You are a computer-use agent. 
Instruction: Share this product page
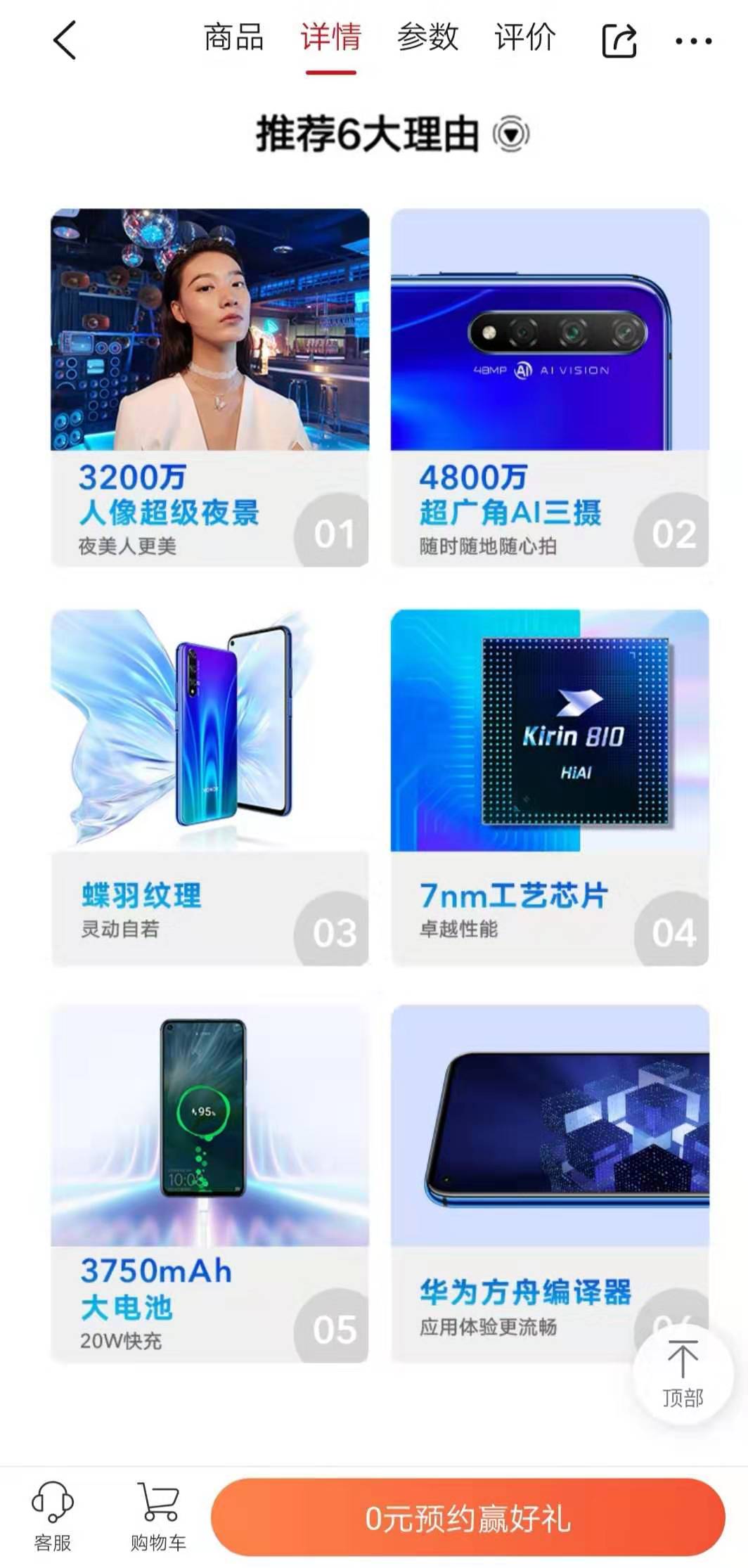point(619,41)
